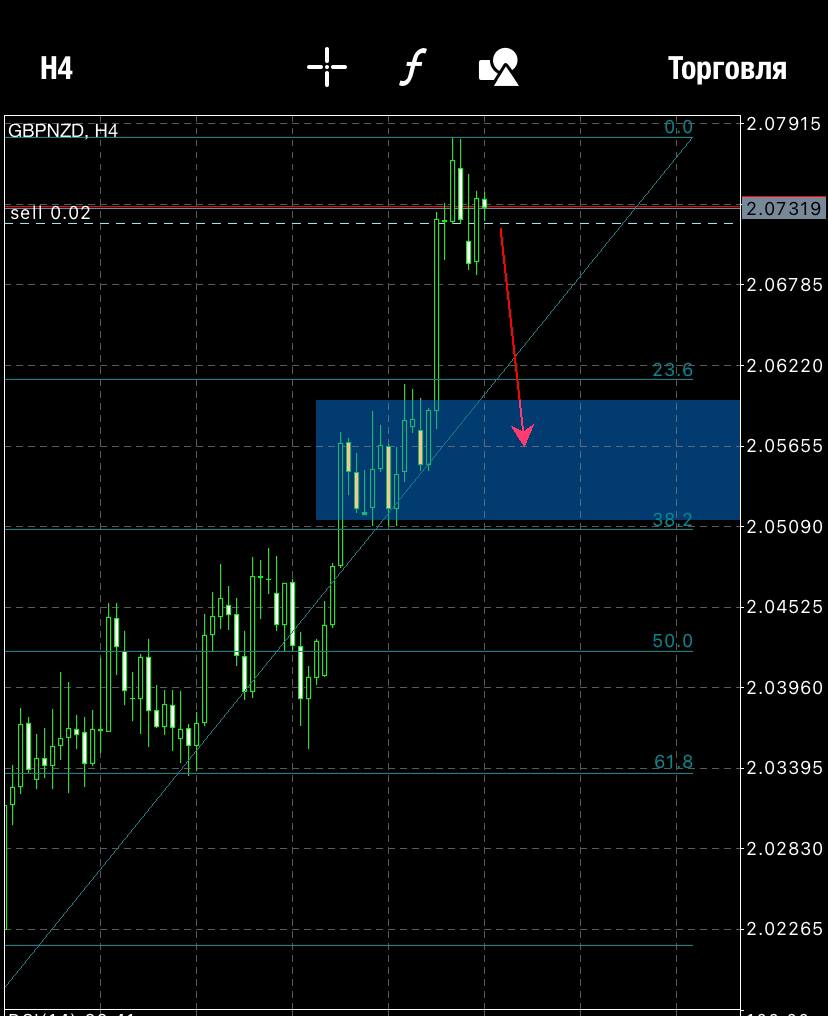Activate the crosshair tool
This screenshot has width=828, height=1016.
pyautogui.click(x=327, y=68)
